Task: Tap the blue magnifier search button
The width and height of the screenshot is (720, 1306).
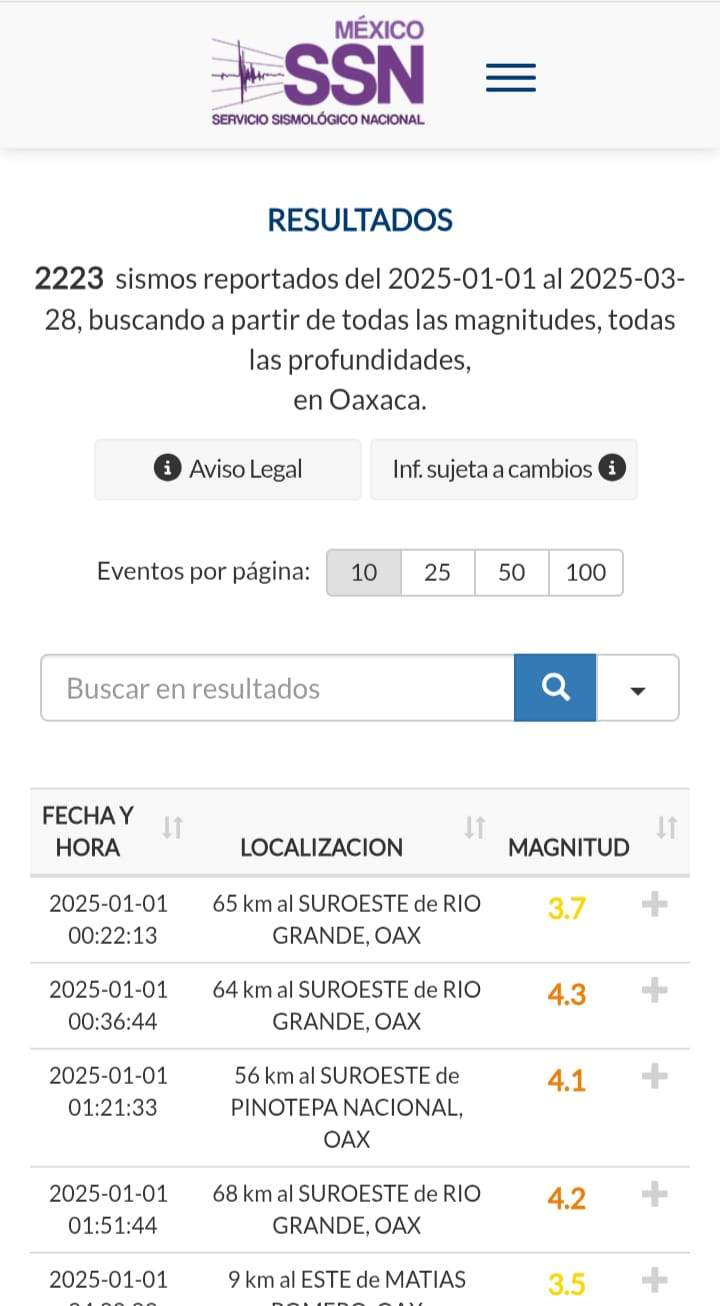Action: coord(555,688)
